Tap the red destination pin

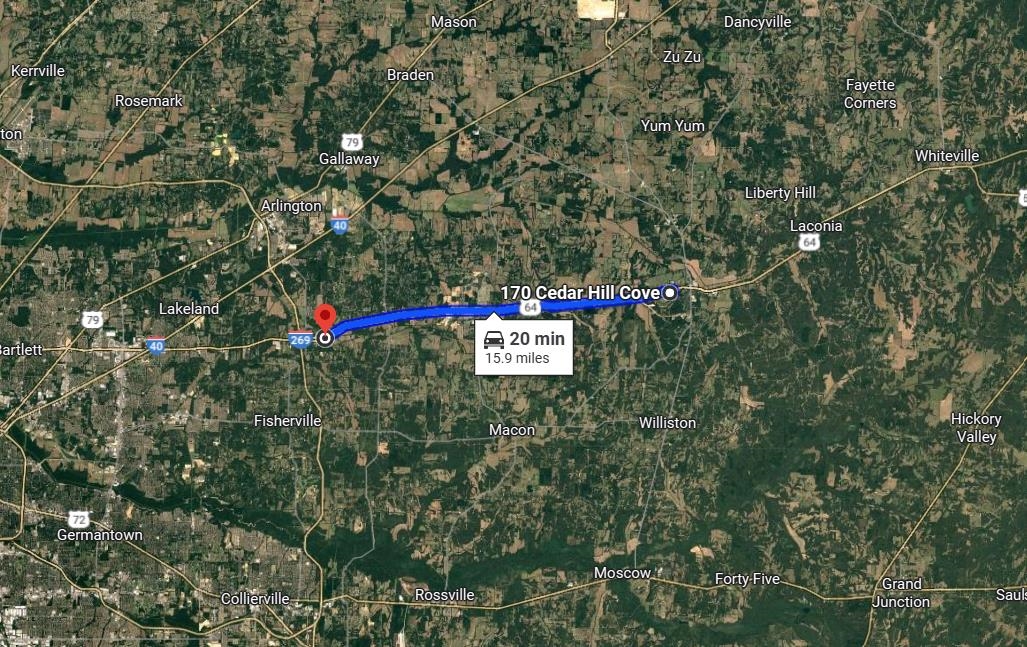[324, 317]
